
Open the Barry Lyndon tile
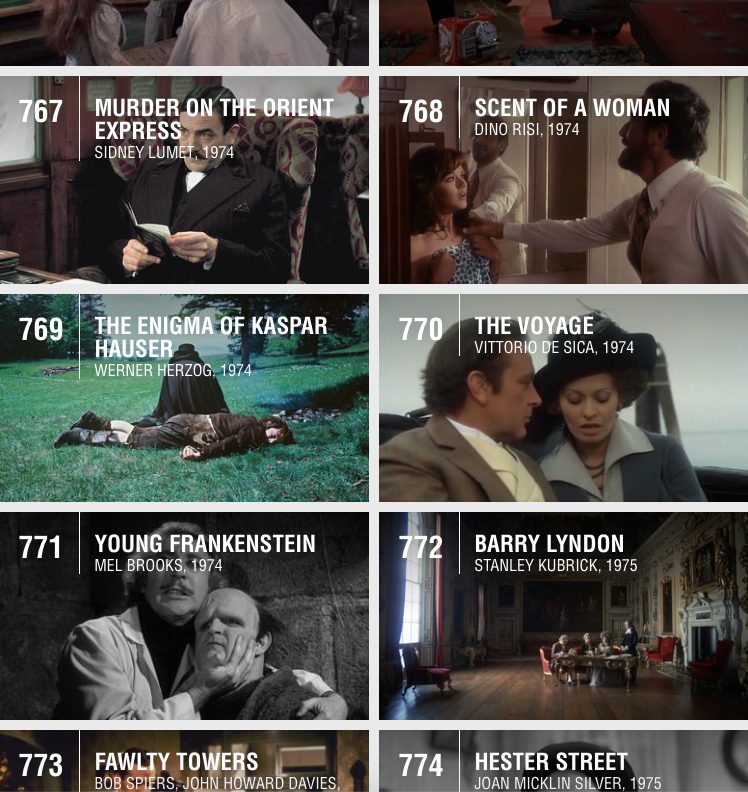[x=563, y=616]
